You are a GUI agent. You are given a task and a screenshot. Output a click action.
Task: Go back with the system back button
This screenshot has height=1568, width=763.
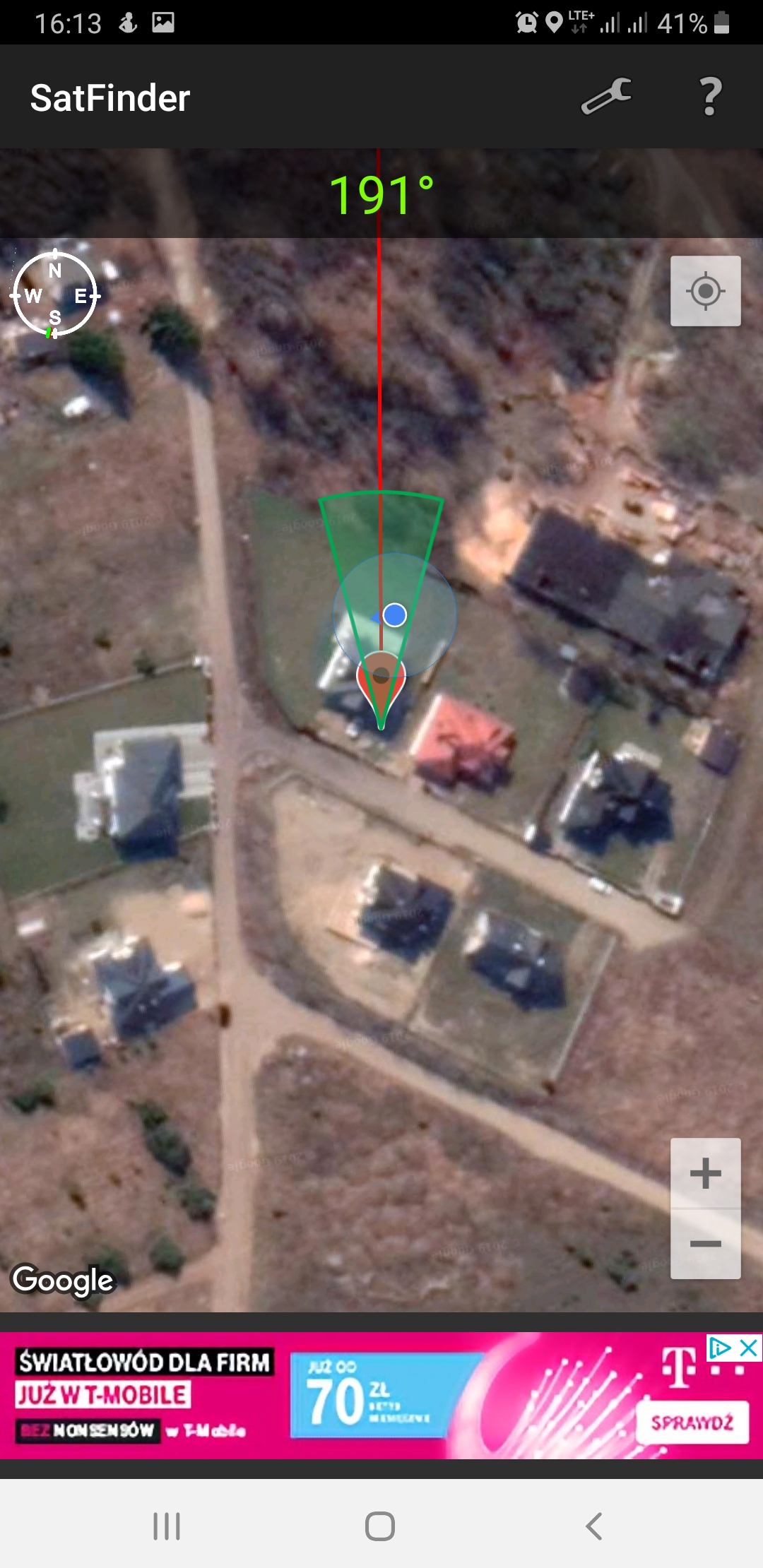click(x=594, y=1526)
